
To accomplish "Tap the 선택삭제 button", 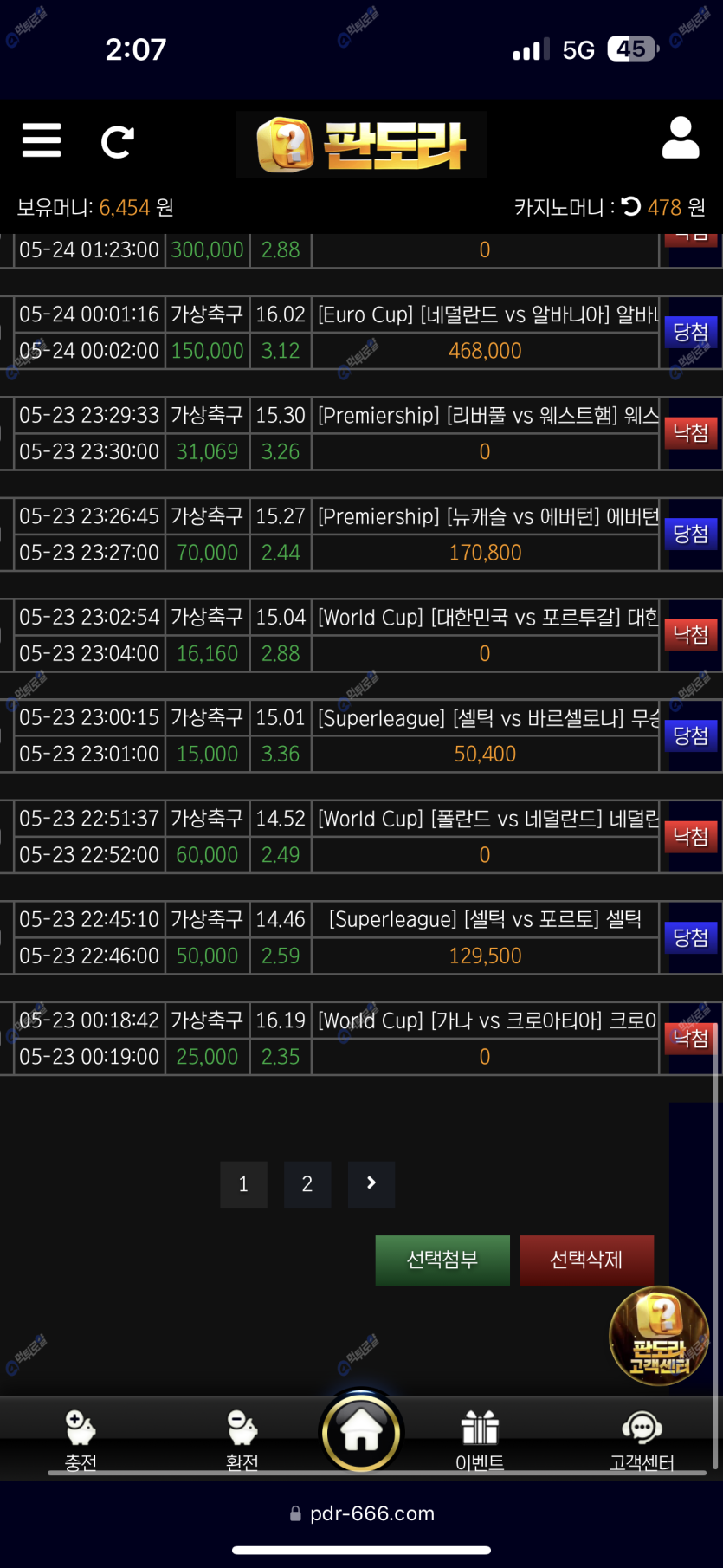I will coord(586,1260).
